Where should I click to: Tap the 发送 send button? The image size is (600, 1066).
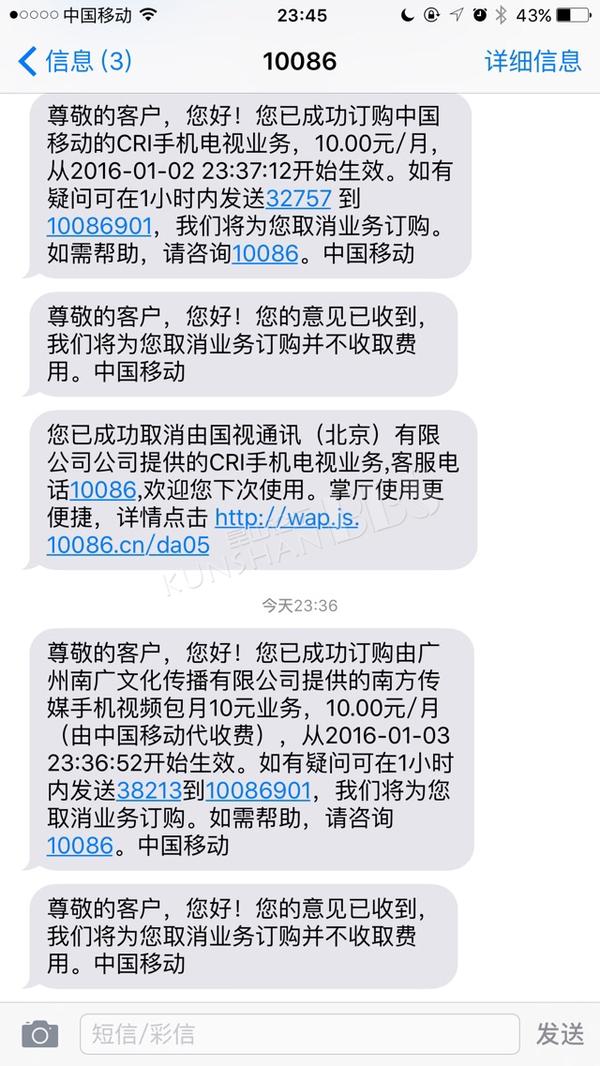(x=560, y=1034)
